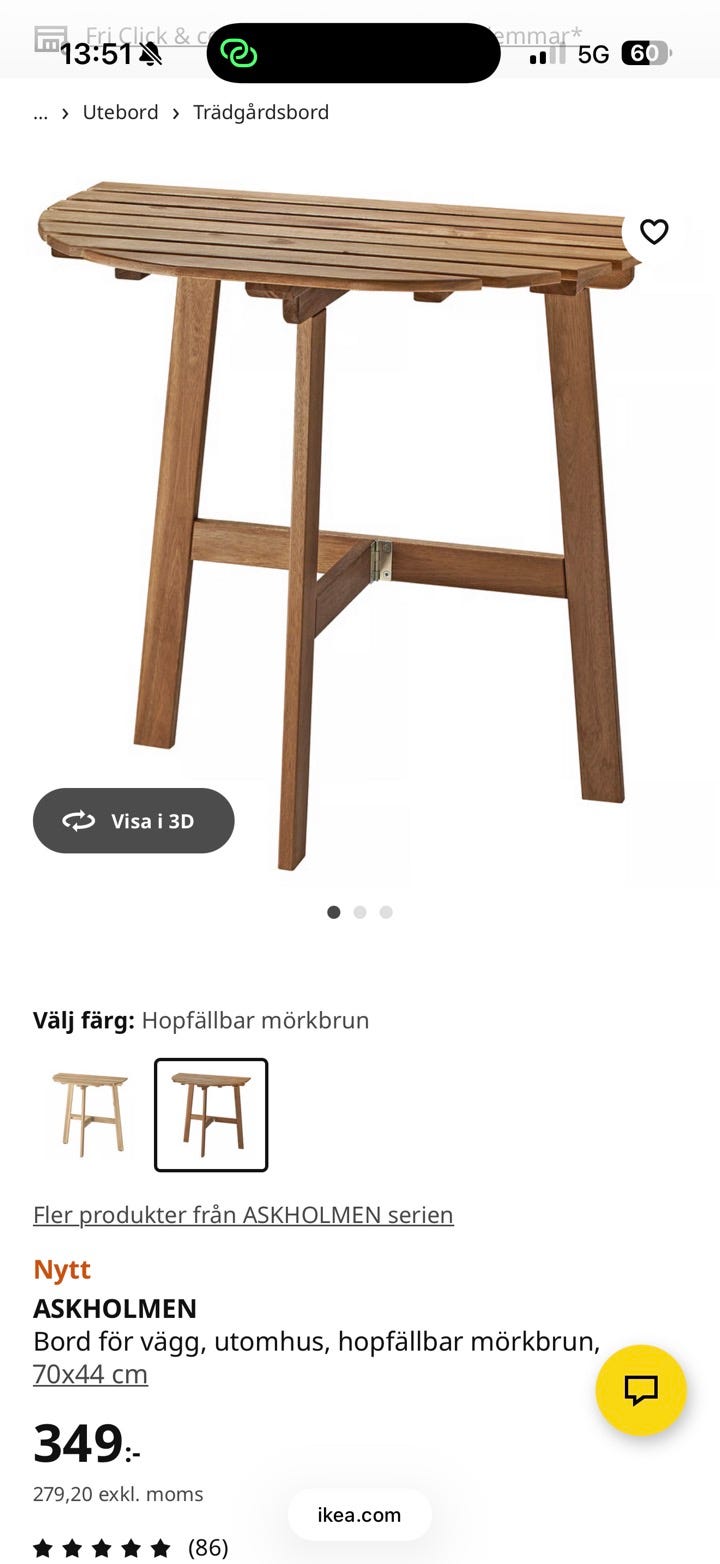
Task: Tap the Visa i 3D button
Action: pos(133,820)
